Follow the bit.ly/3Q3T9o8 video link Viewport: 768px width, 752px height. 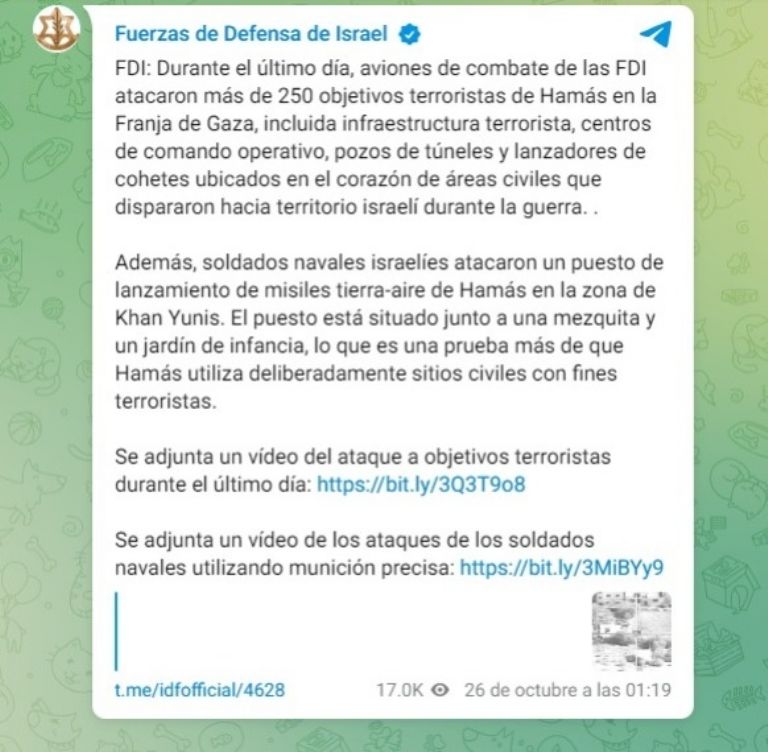tap(421, 485)
